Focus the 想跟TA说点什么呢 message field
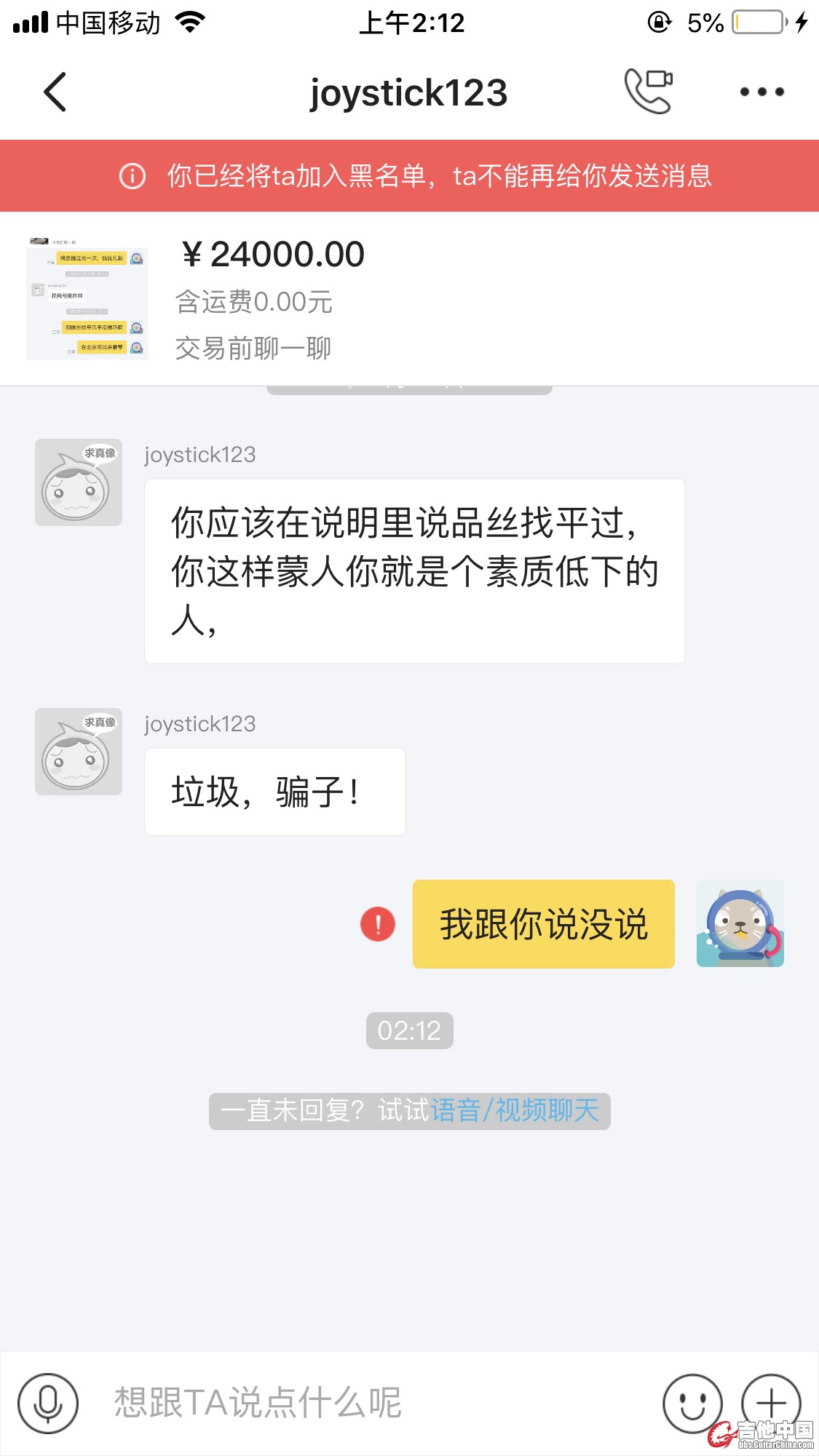 364,1403
